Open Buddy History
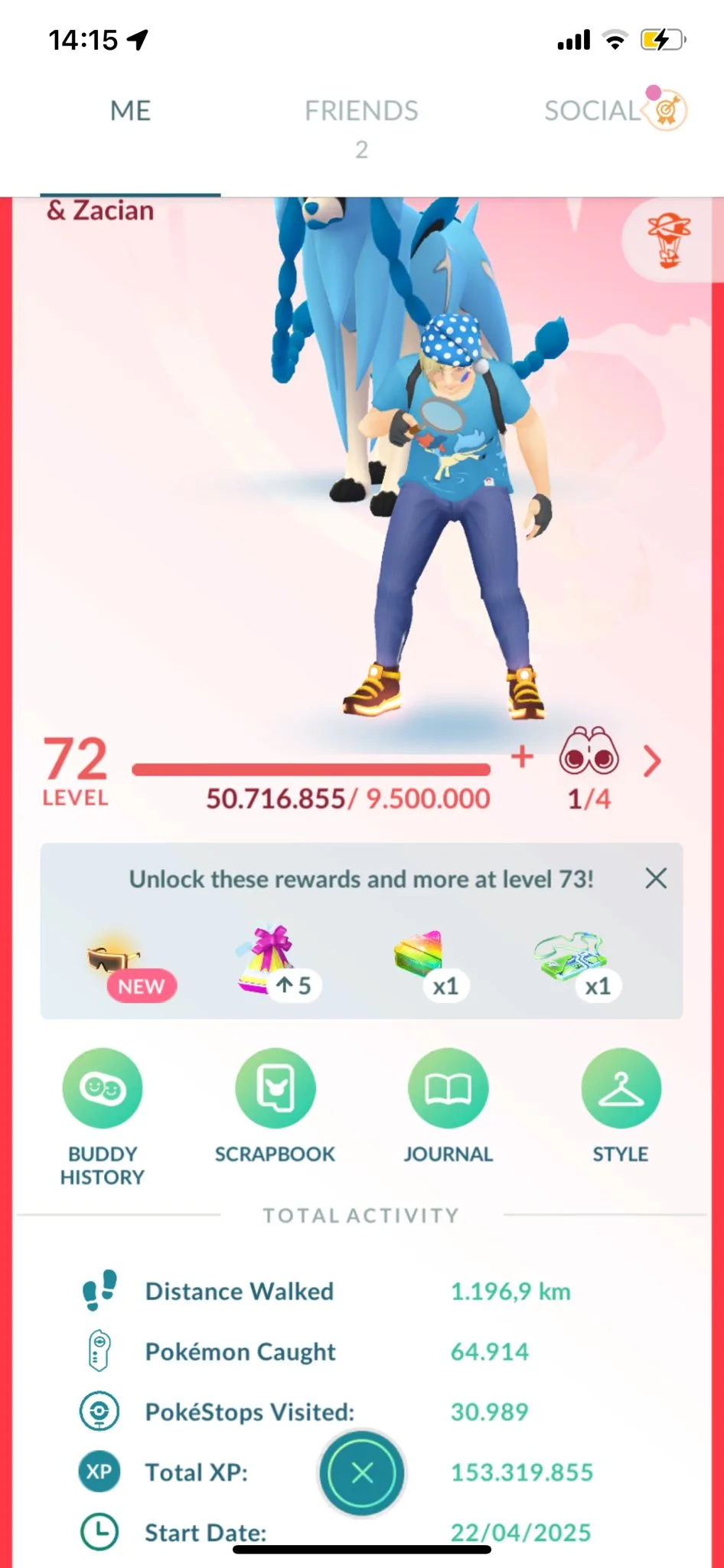Viewport: 724px width, 1568px height. 103,1089
